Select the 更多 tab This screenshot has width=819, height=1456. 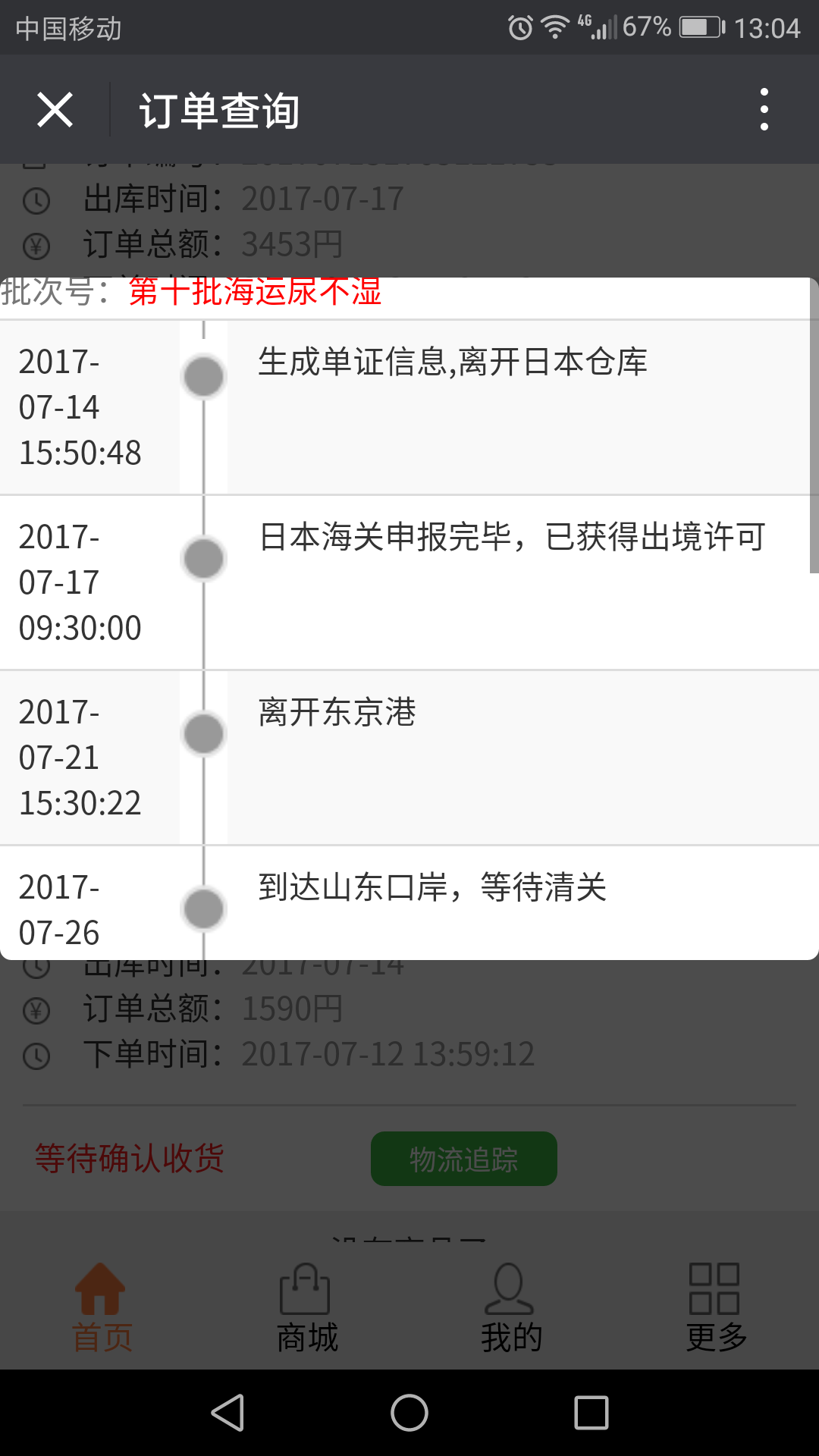pos(717,1308)
